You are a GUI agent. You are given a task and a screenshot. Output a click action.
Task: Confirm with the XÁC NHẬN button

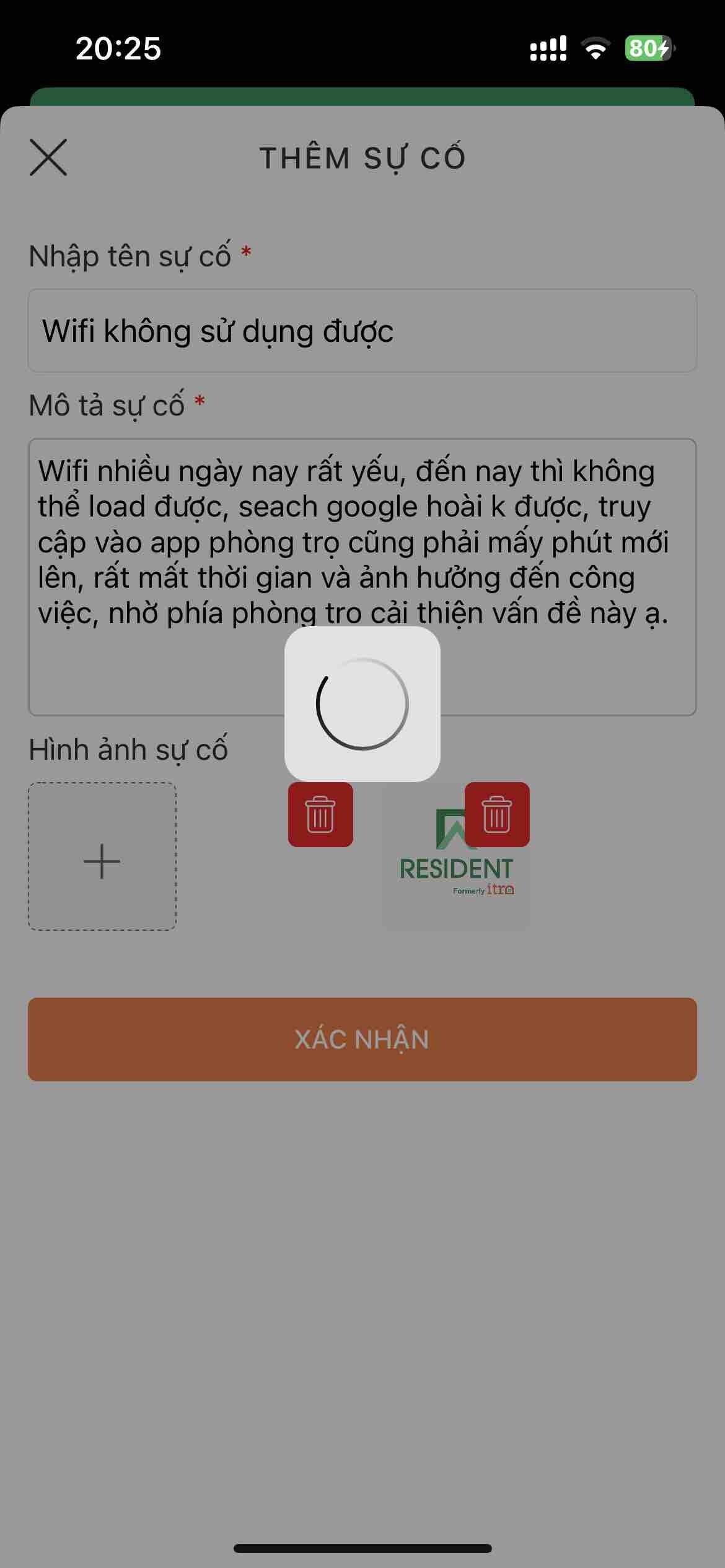pyautogui.click(x=362, y=1039)
